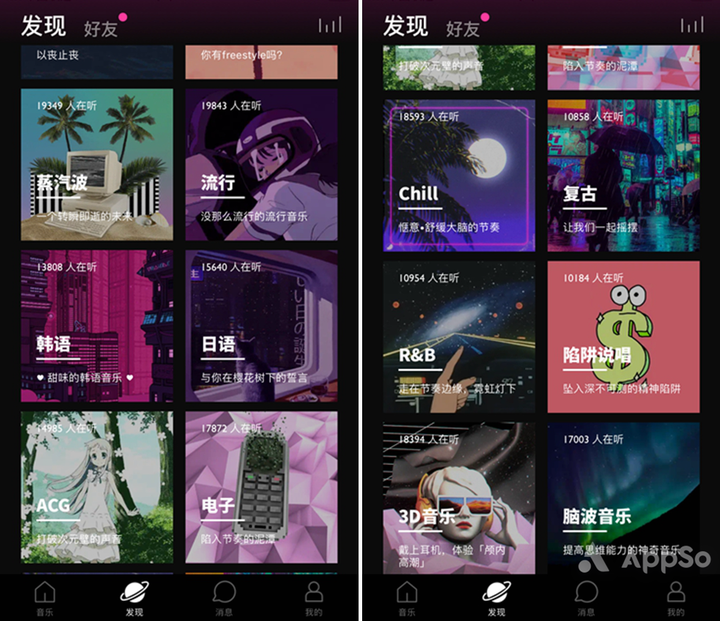The height and width of the screenshot is (621, 720).
Task: Open the R&B channel card
Action: pos(459,336)
